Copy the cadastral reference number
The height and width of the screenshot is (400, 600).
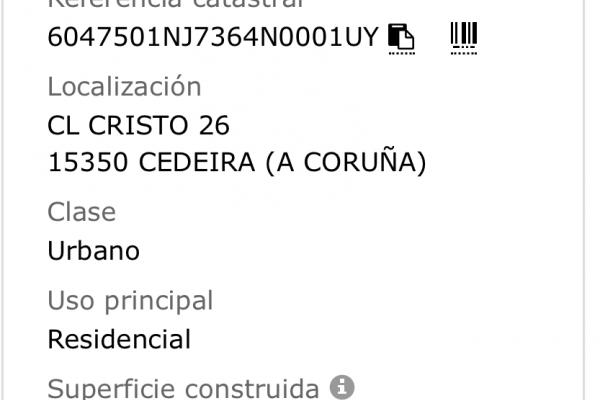(x=401, y=38)
